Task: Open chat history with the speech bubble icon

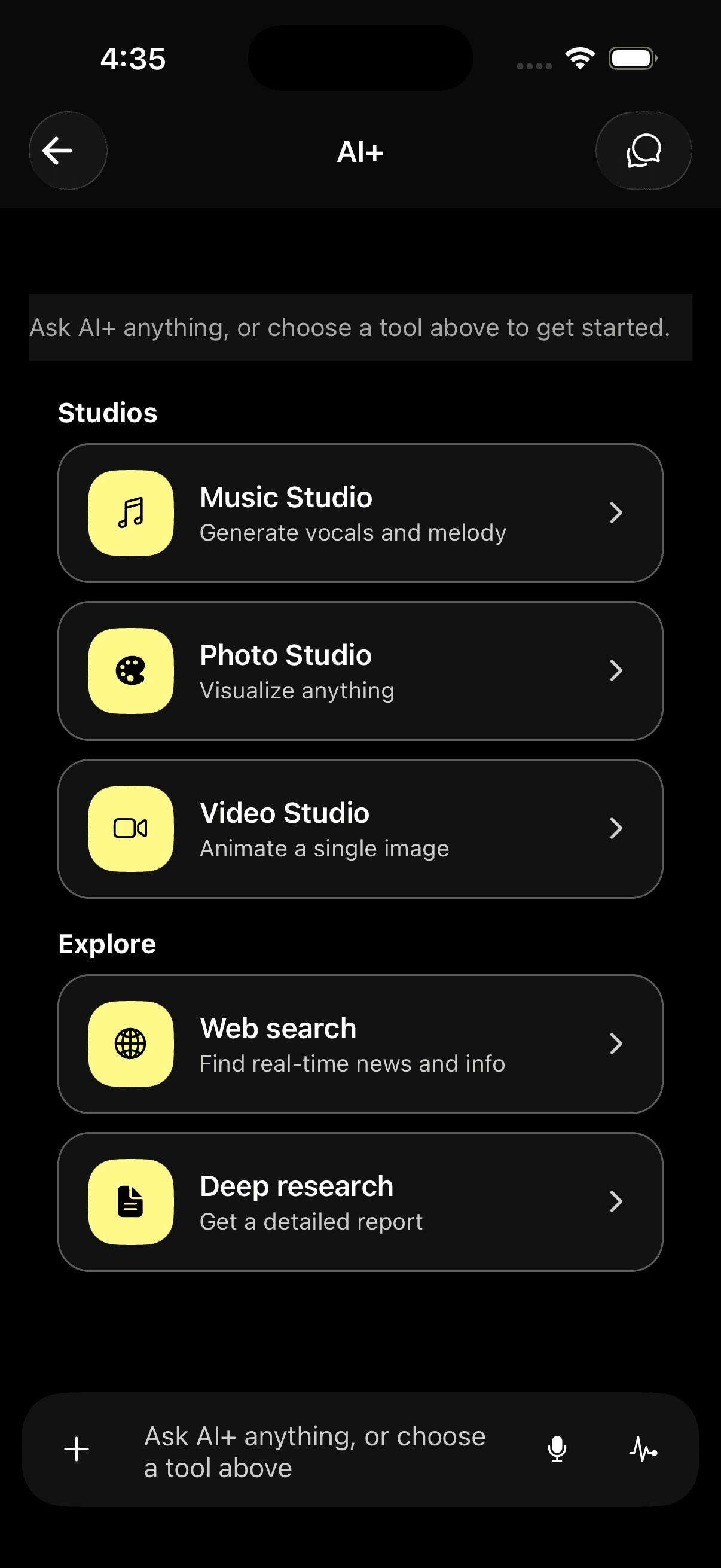Action: (643, 151)
